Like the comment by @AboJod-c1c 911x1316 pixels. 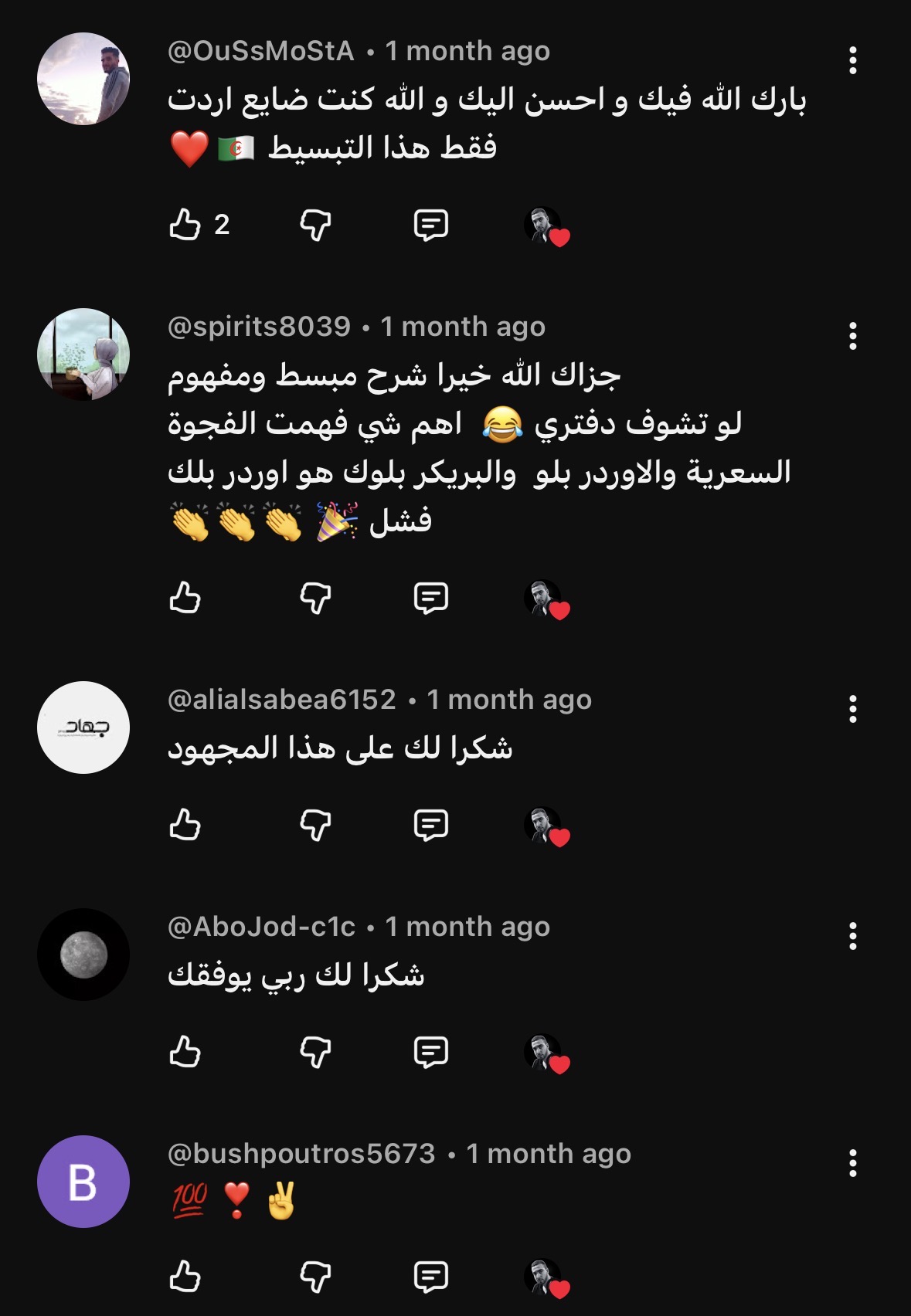(185, 1052)
